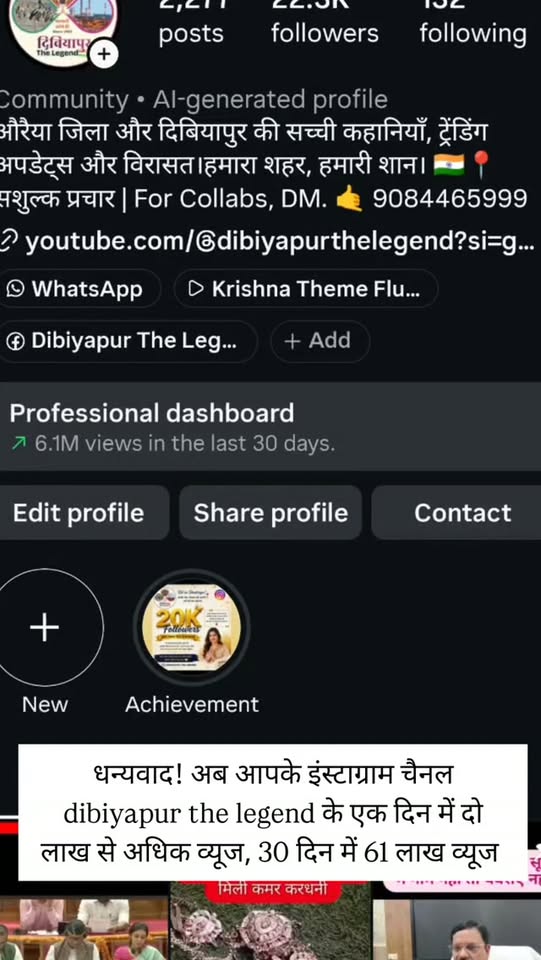Screen dimensions: 541x960
Task: Tap the Add link chip
Action: pyautogui.click(x=320, y=340)
